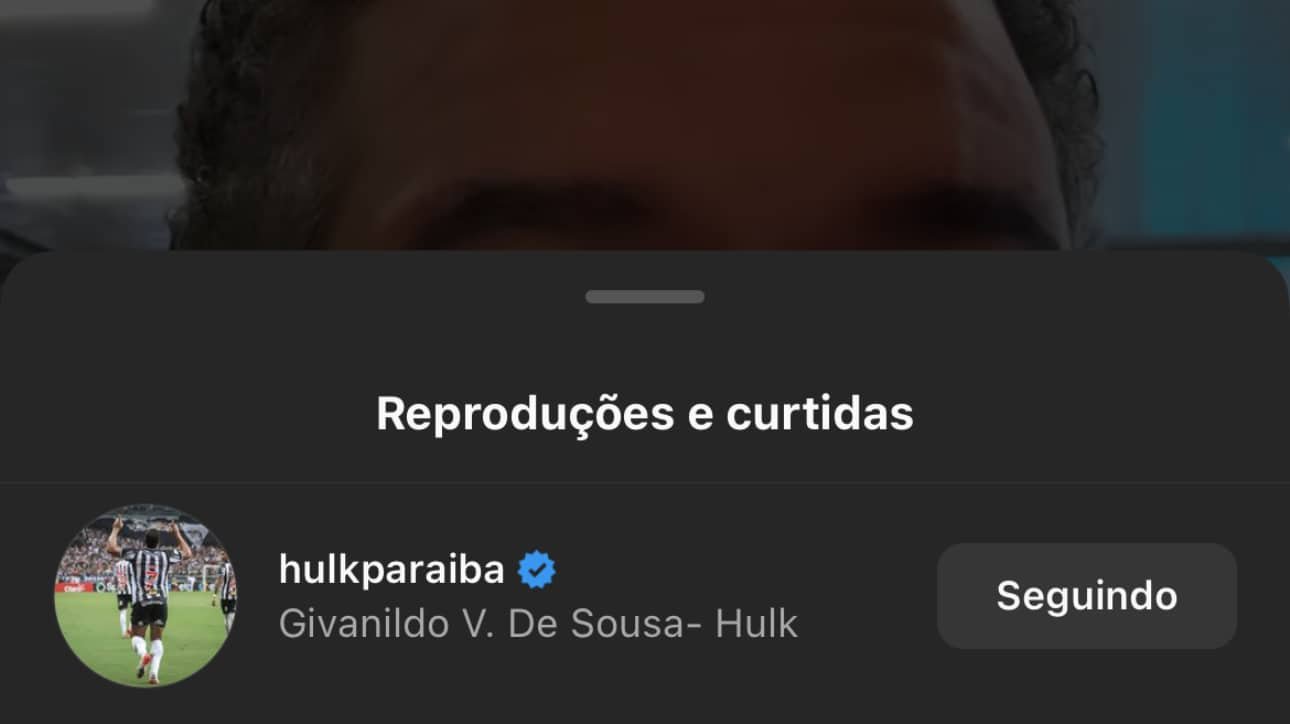Open hulkparaiba's profile picture
The image size is (1290, 724).
click(146, 595)
